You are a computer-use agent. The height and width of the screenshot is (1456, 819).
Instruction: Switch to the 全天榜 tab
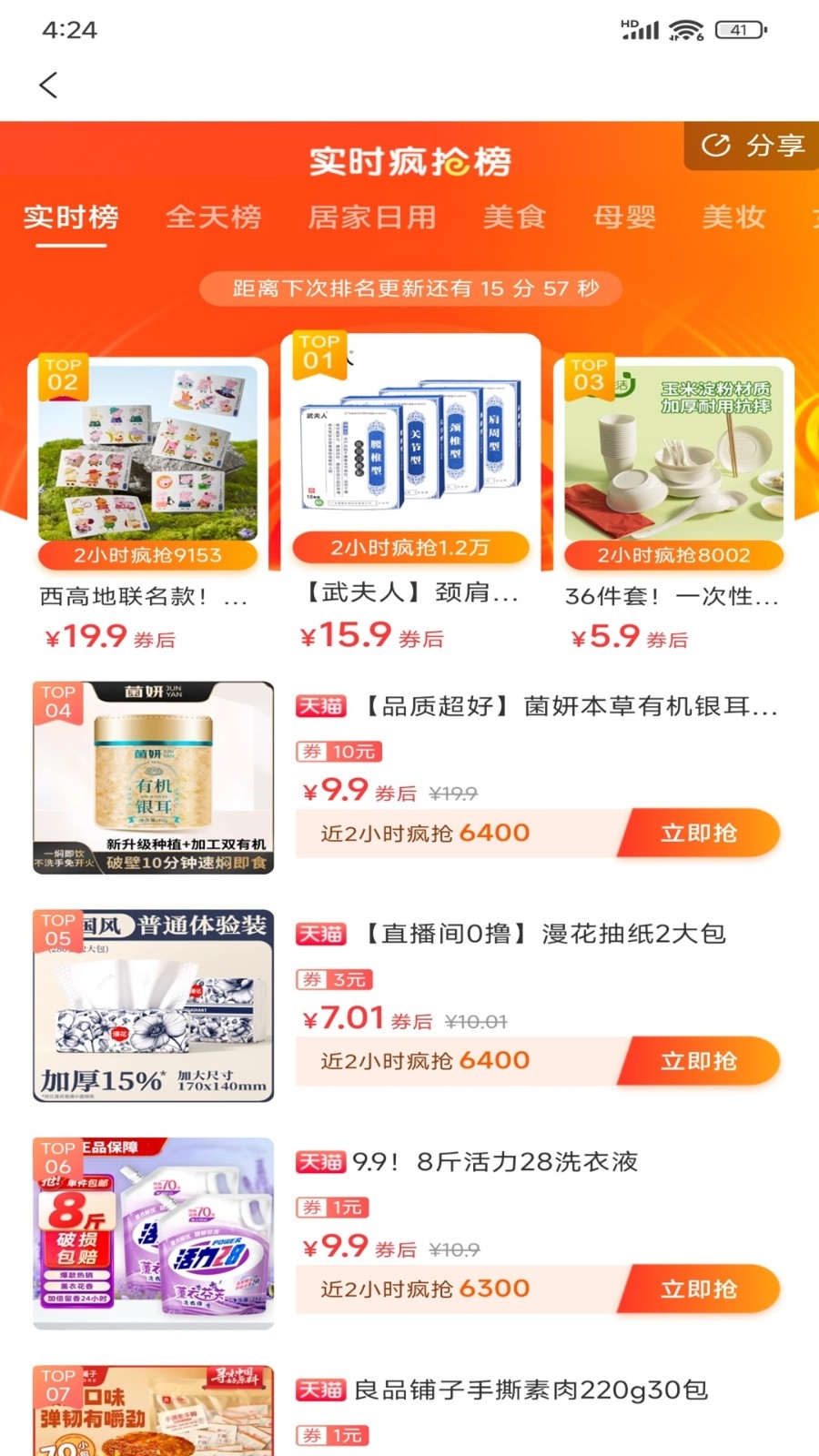[214, 217]
